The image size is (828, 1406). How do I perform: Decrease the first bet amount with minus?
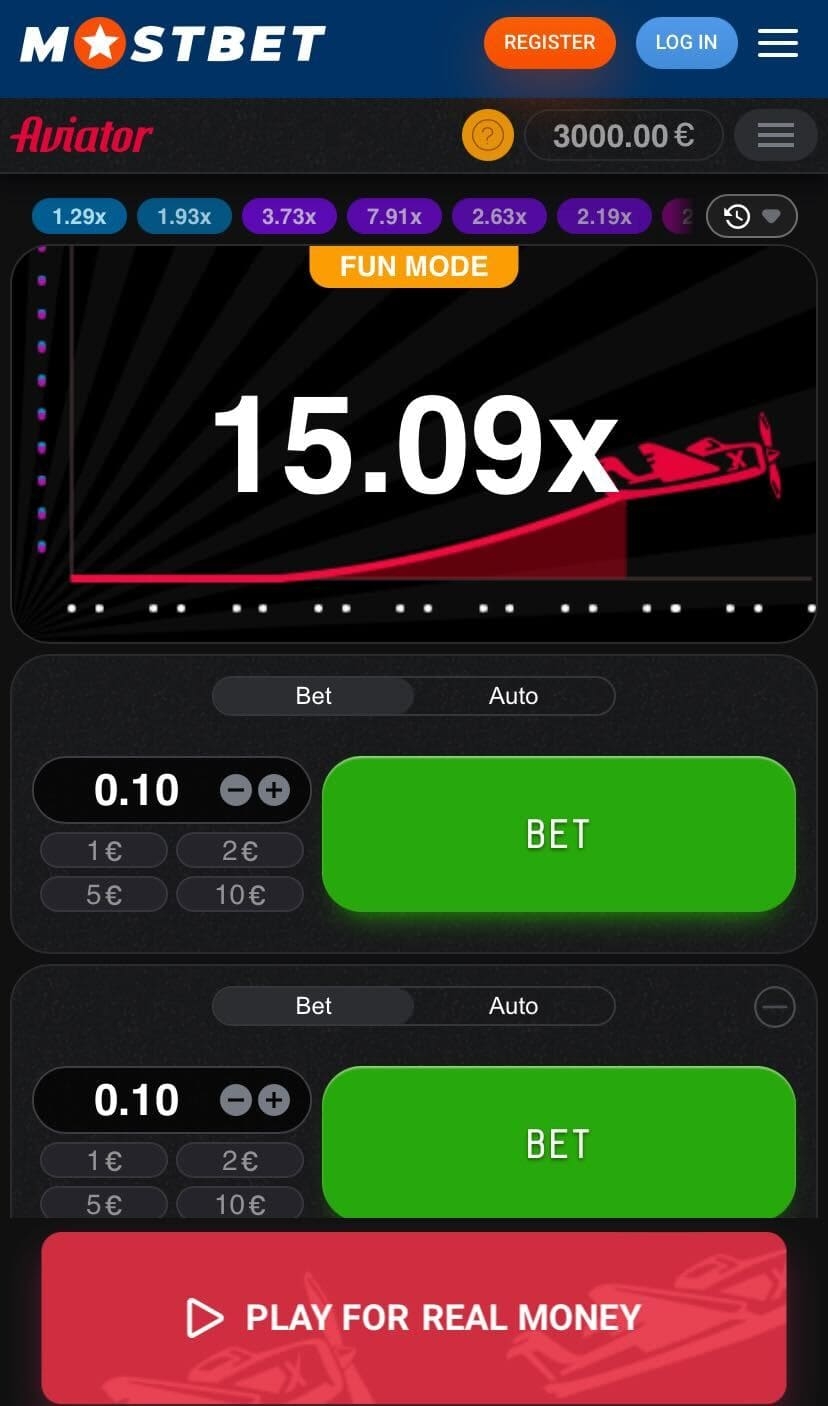236,791
